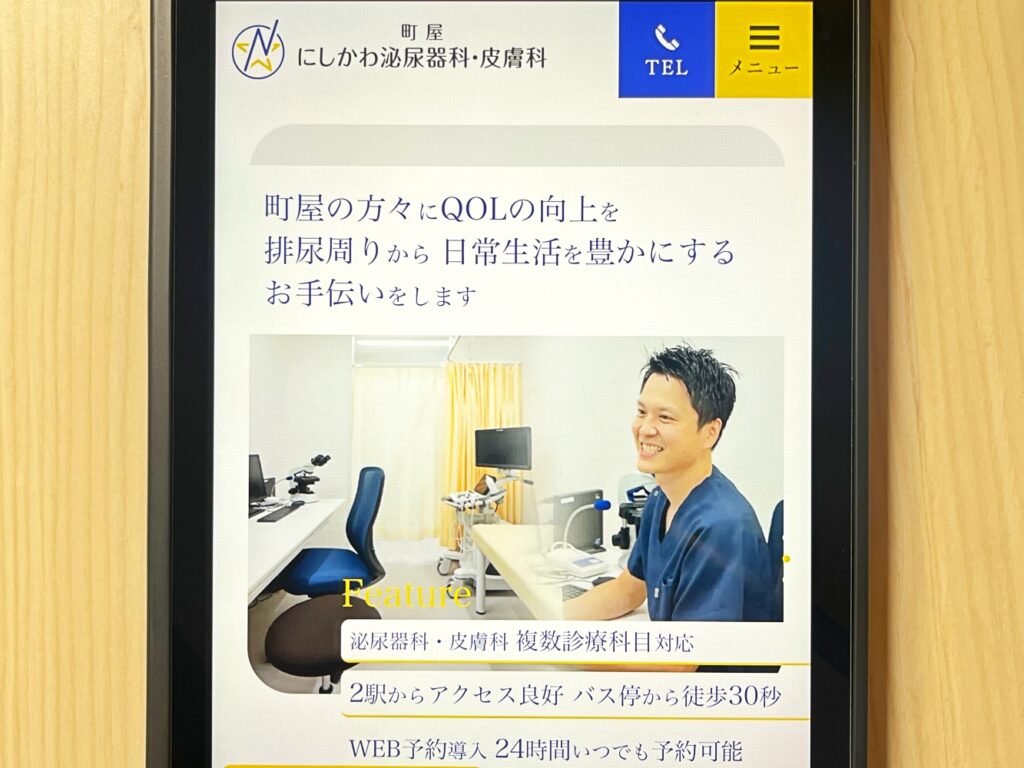Image resolution: width=1024 pixels, height=768 pixels.
Task: Tap the にしかわ泌尿器科・皮膚科 site logo
Action: coord(390,50)
